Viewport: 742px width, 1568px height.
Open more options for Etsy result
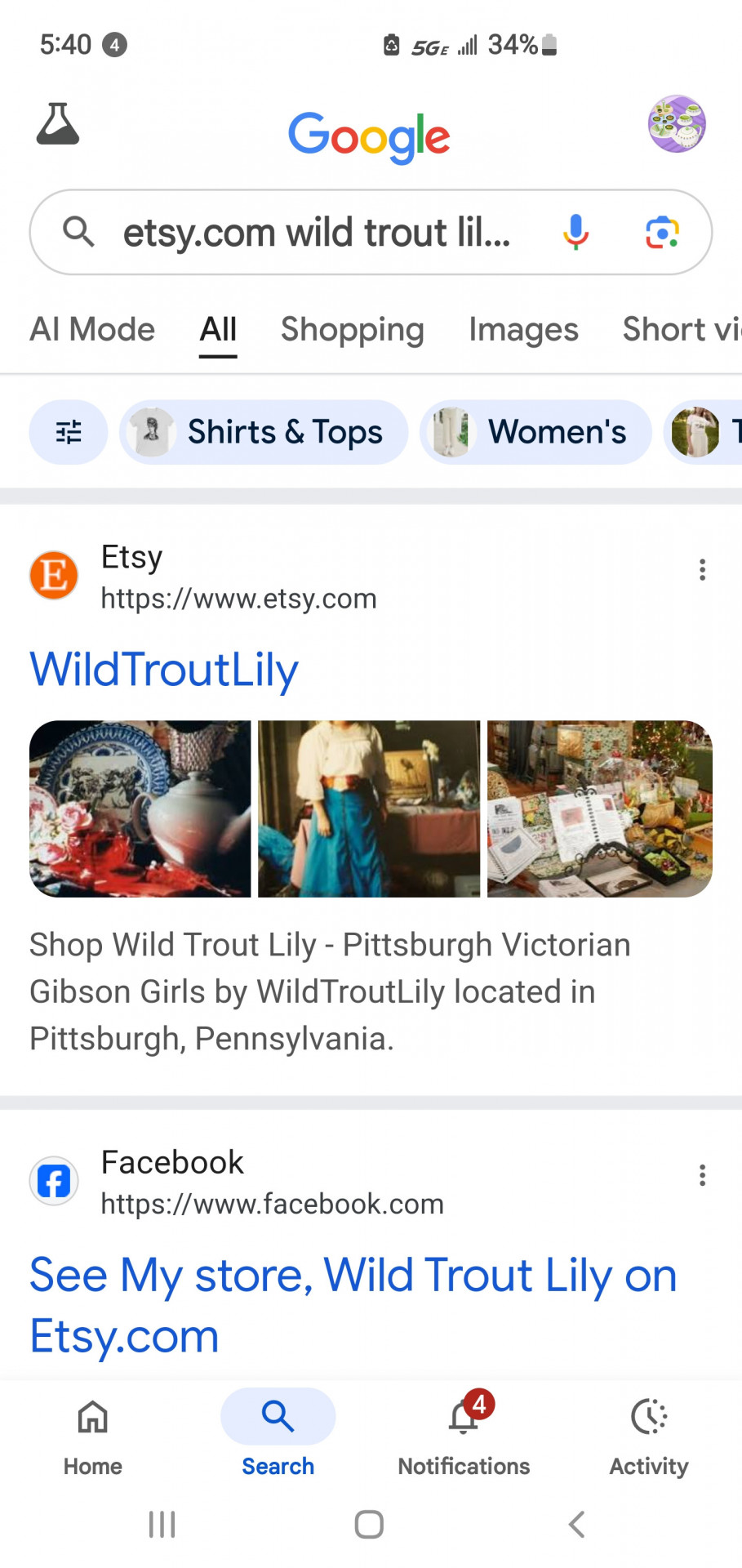pyautogui.click(x=702, y=570)
